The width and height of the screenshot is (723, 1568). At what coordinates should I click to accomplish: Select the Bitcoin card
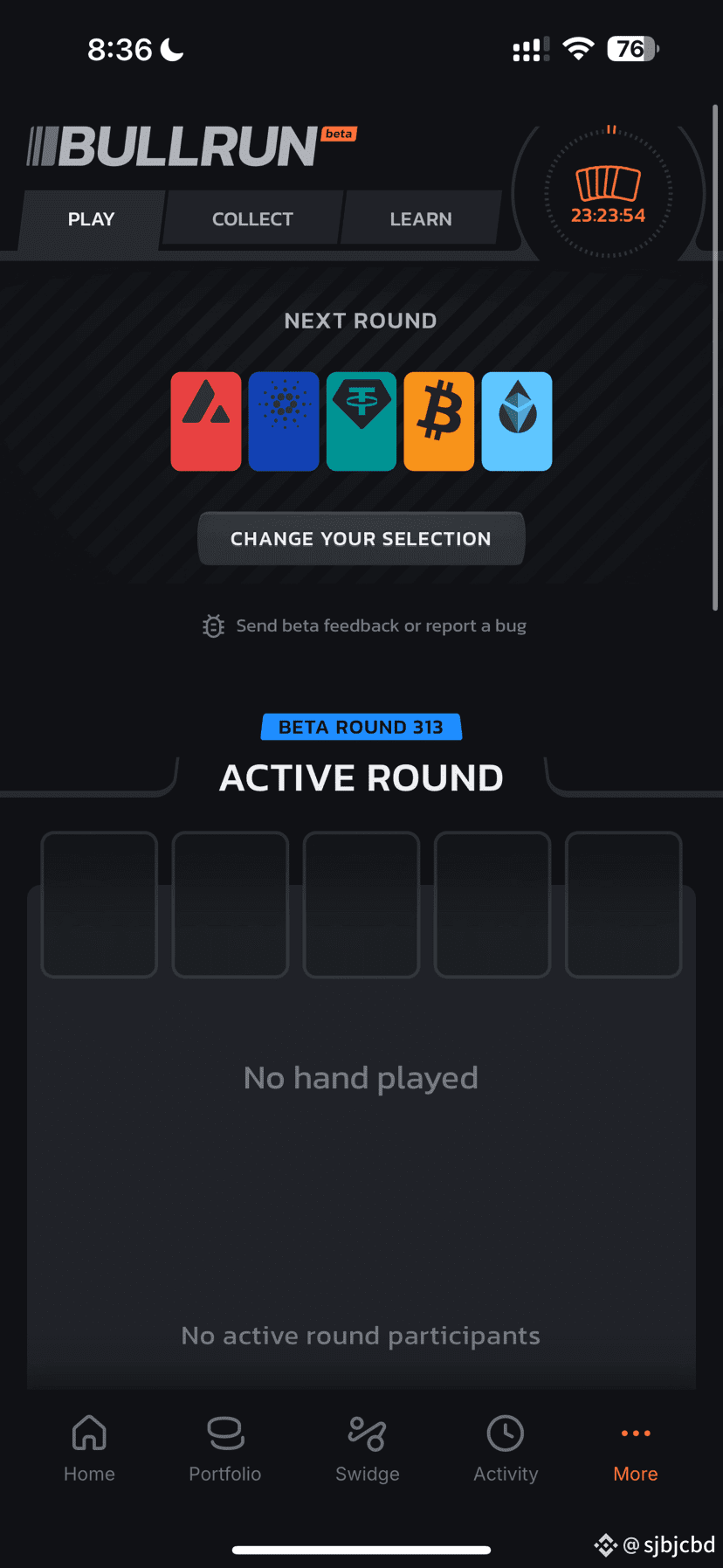click(x=439, y=422)
